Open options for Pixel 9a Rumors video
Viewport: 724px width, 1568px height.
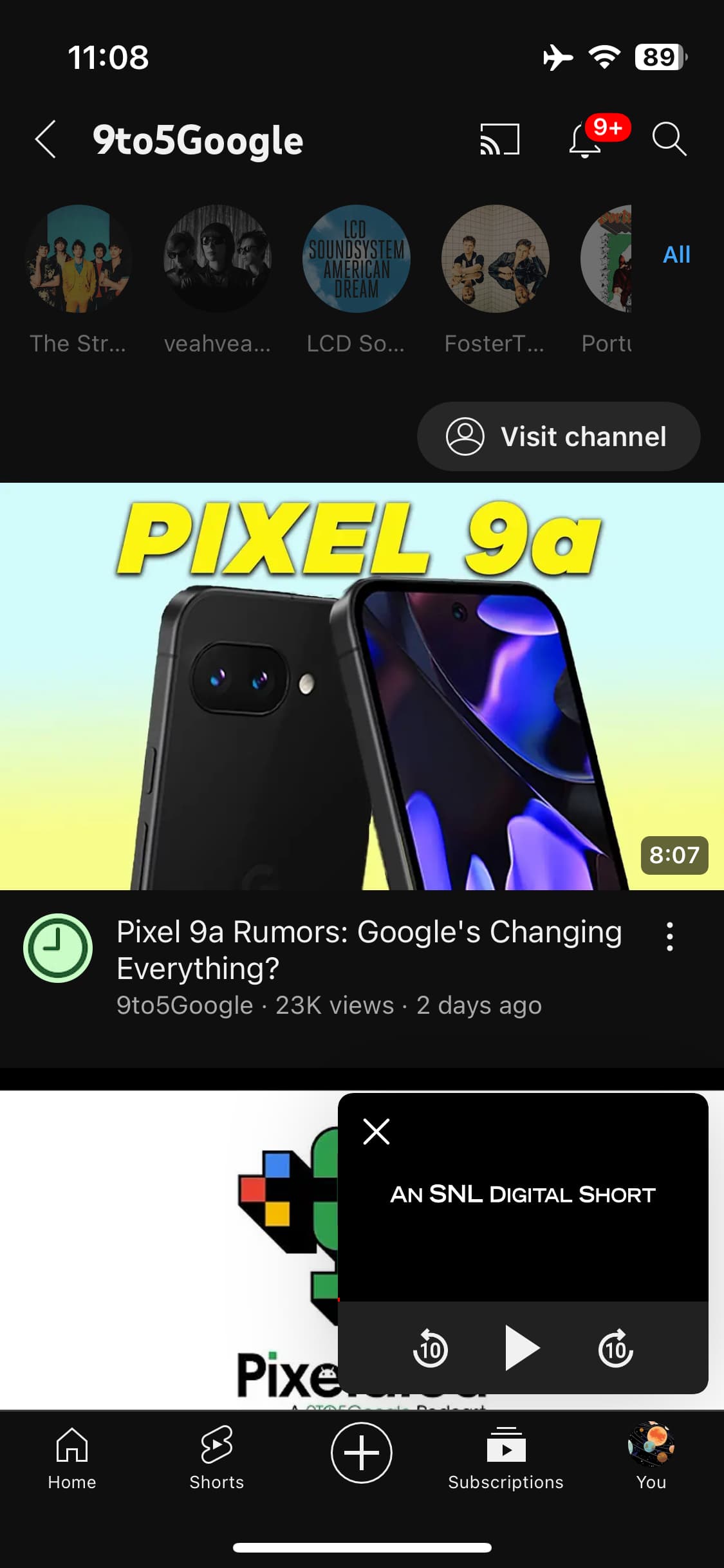(x=670, y=937)
